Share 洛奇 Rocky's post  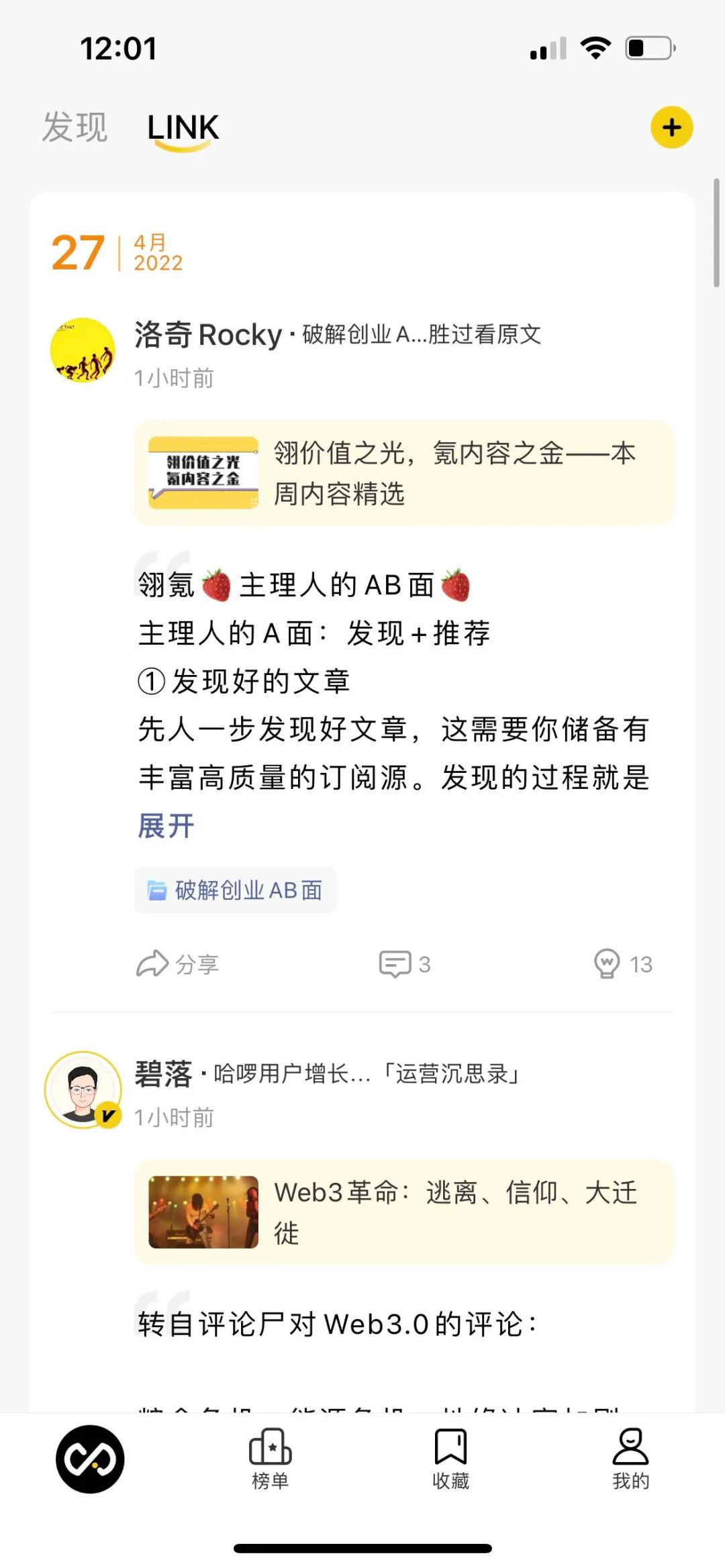coord(178,964)
